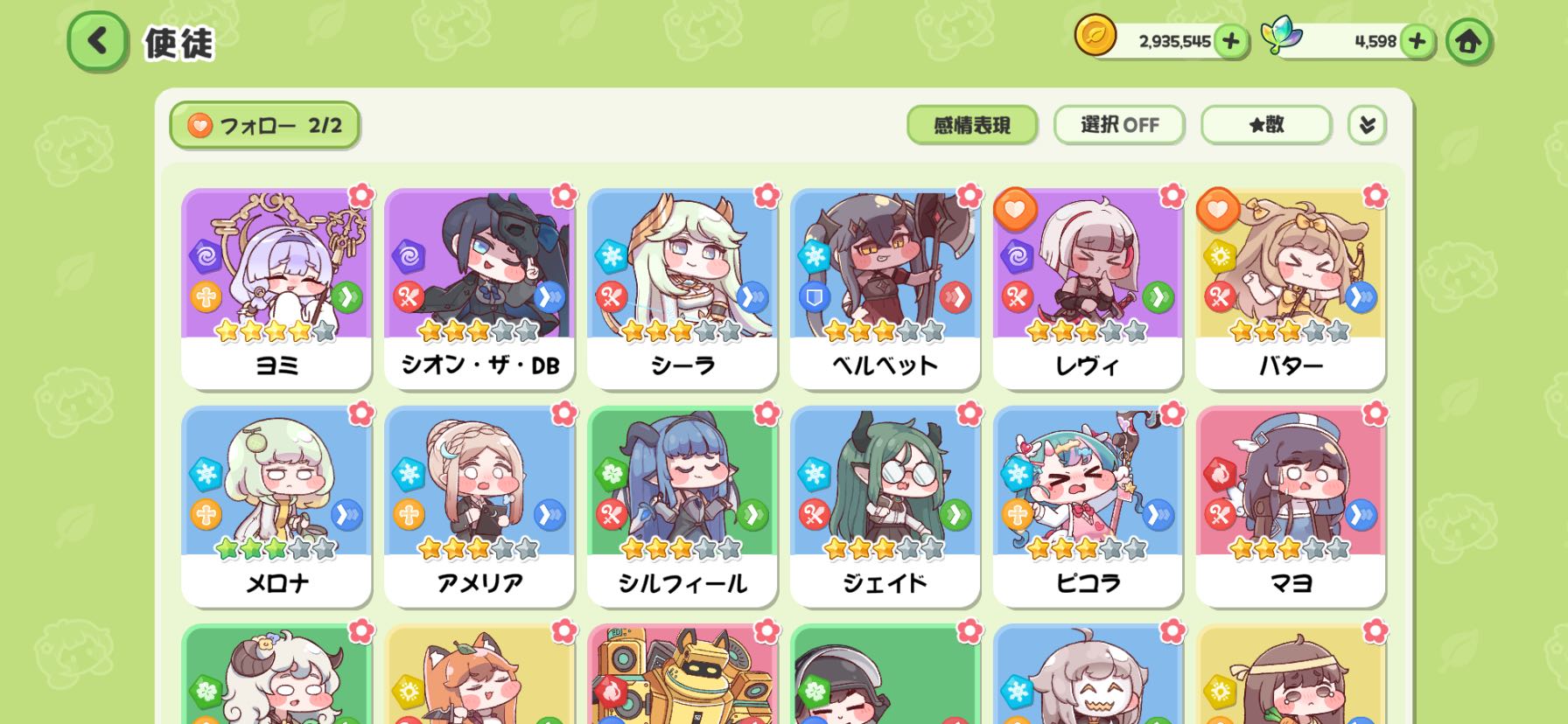The image size is (1568, 724).
Task: Open ベルベット character card
Action: tap(885, 289)
